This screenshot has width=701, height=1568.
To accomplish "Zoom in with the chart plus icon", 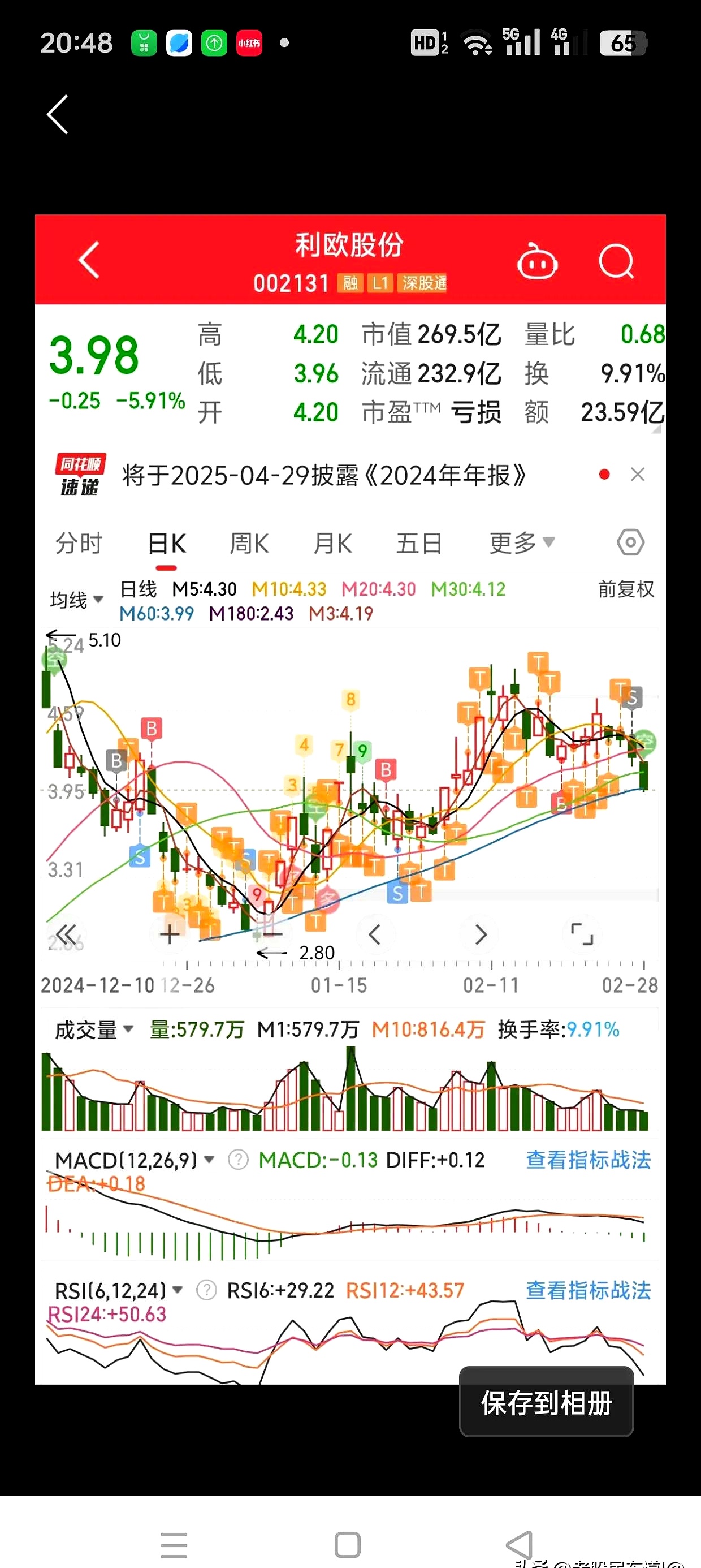I will click(168, 934).
